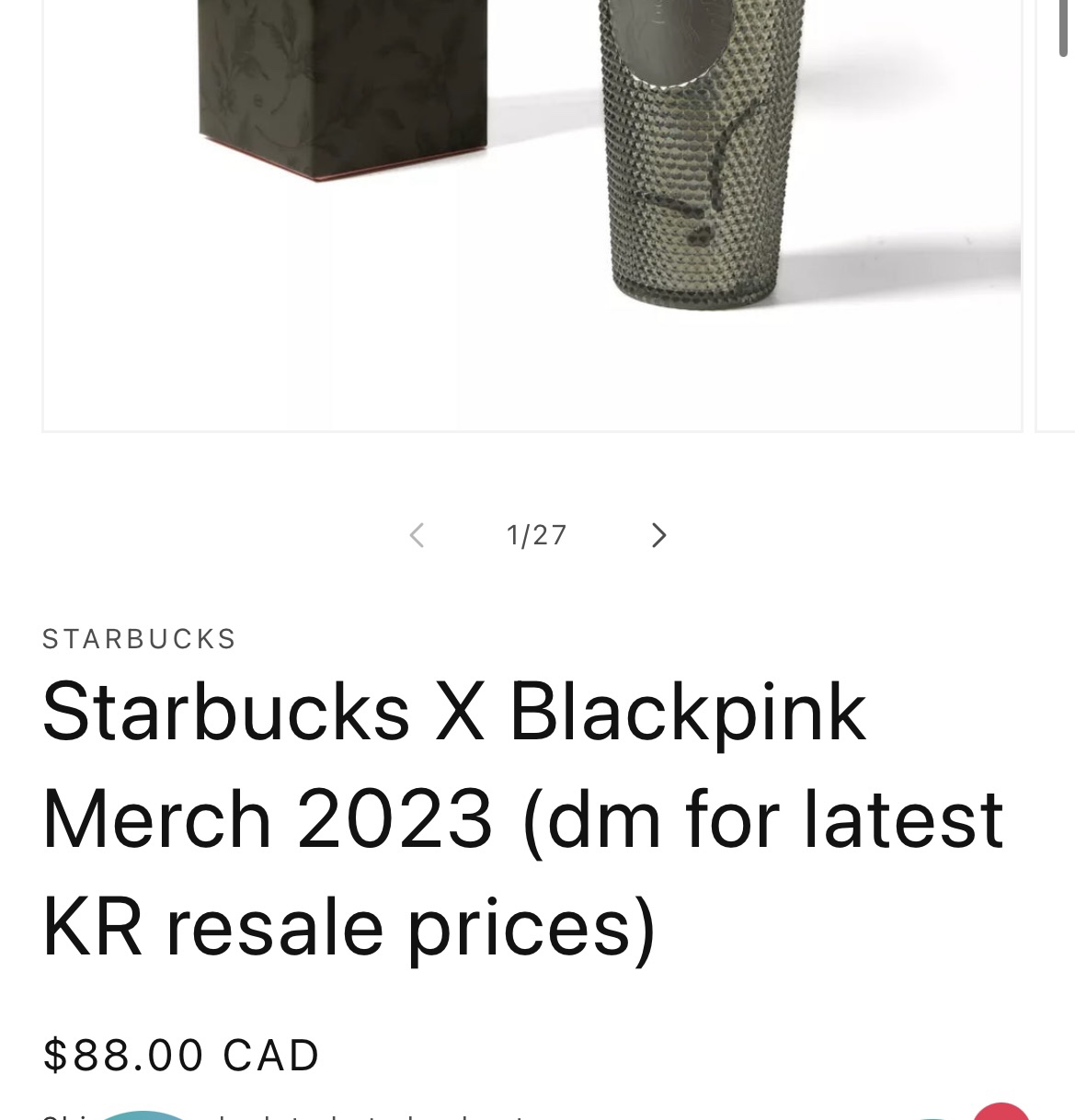Open the STARBUCKS vendor link
The image size is (1075, 1120).
tap(140, 638)
